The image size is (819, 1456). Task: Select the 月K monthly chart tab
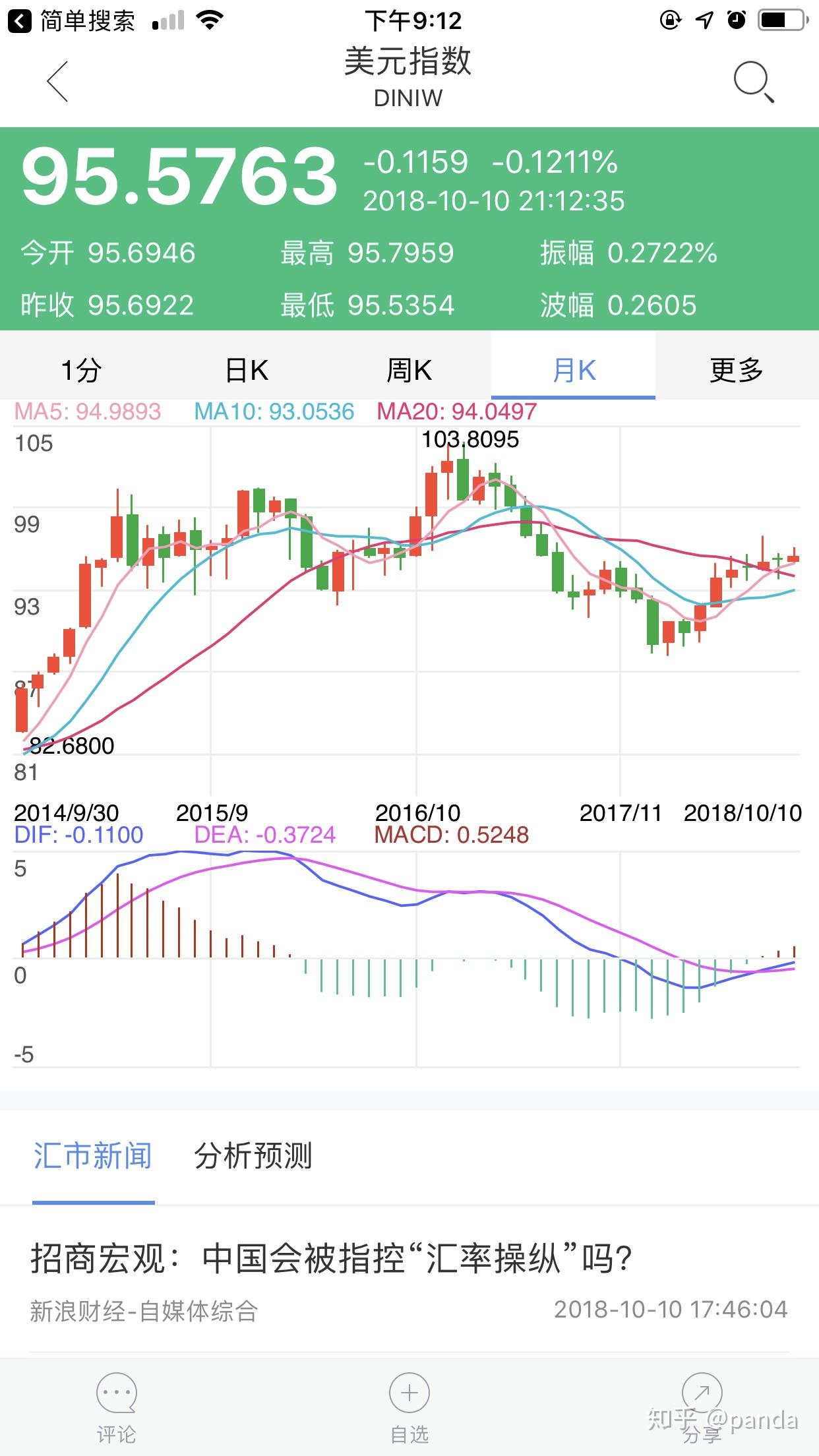[573, 370]
